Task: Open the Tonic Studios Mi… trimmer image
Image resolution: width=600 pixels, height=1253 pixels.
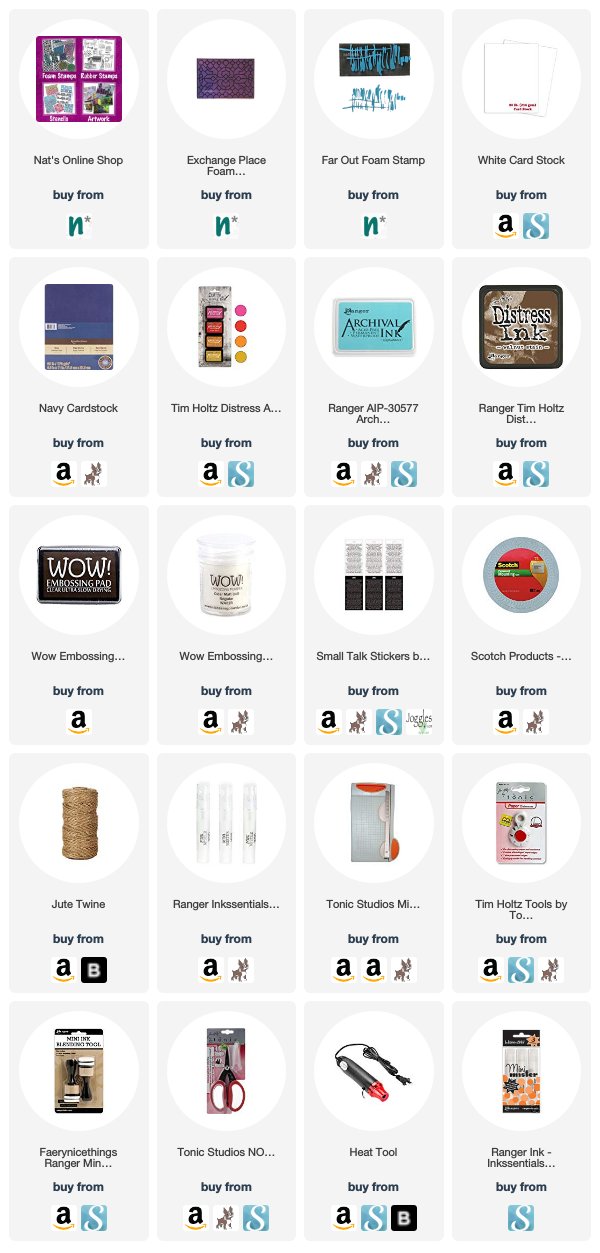Action: pyautogui.click(x=373, y=823)
